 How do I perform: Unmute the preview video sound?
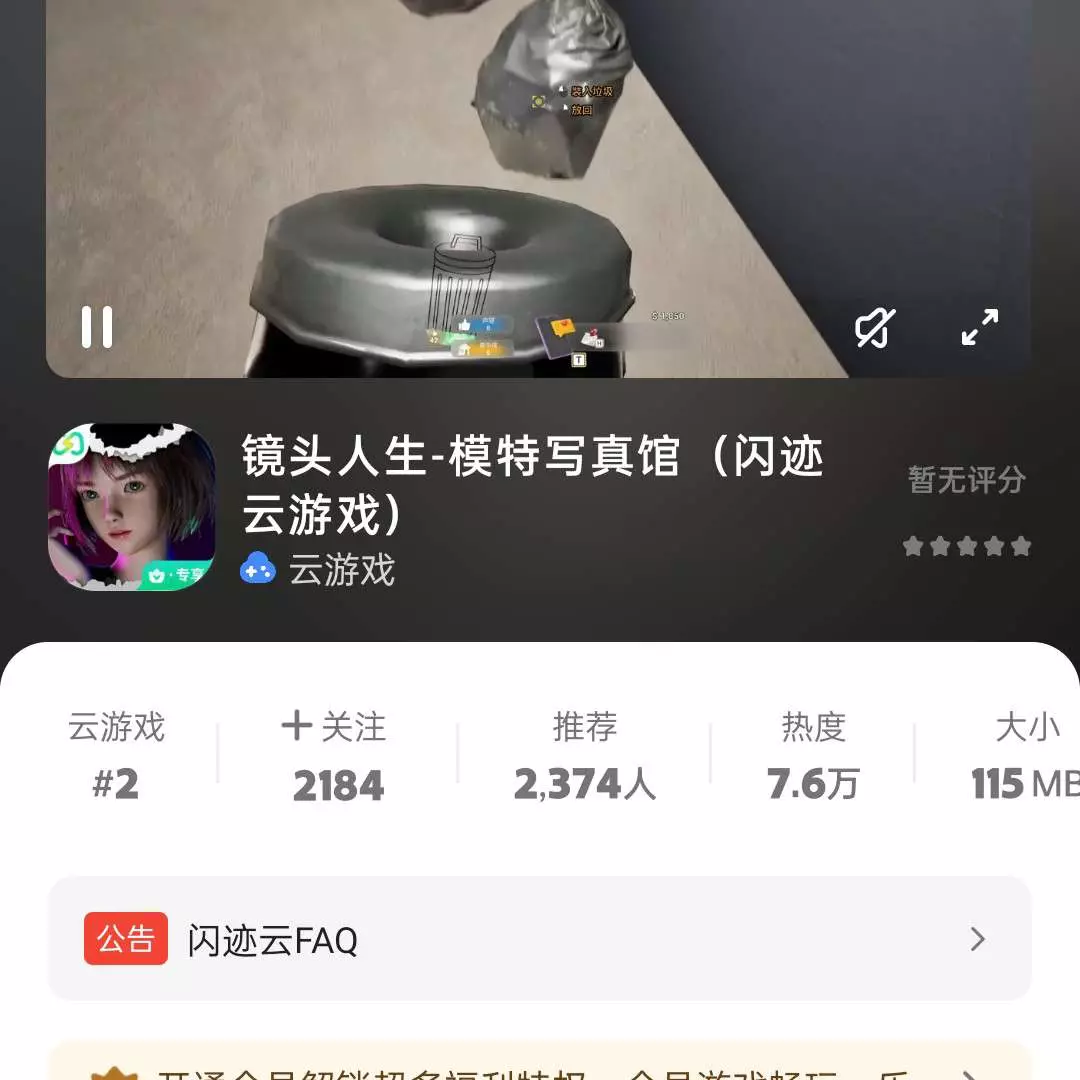click(874, 327)
